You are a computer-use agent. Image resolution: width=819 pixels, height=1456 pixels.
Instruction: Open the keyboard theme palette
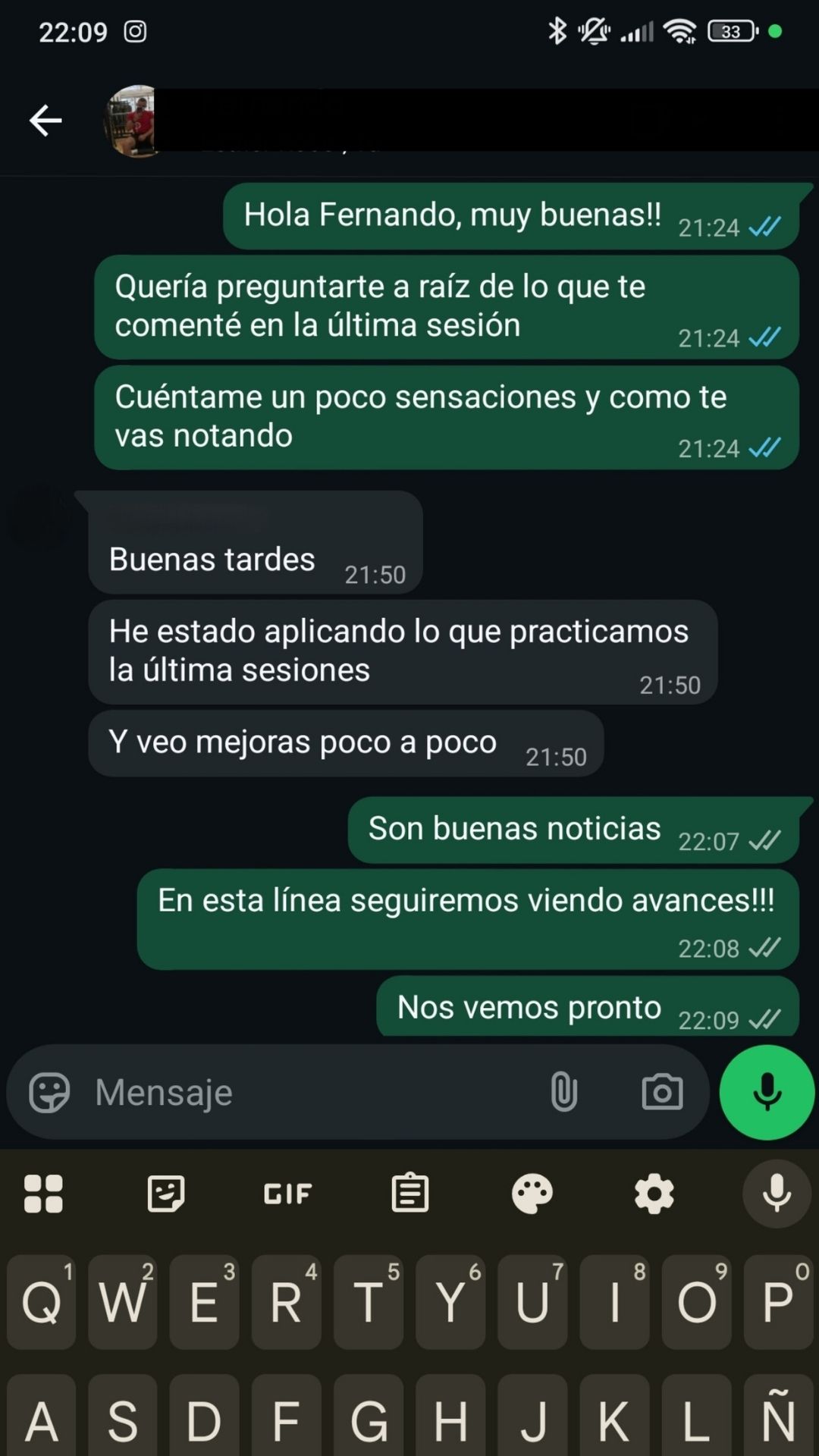tap(532, 1193)
